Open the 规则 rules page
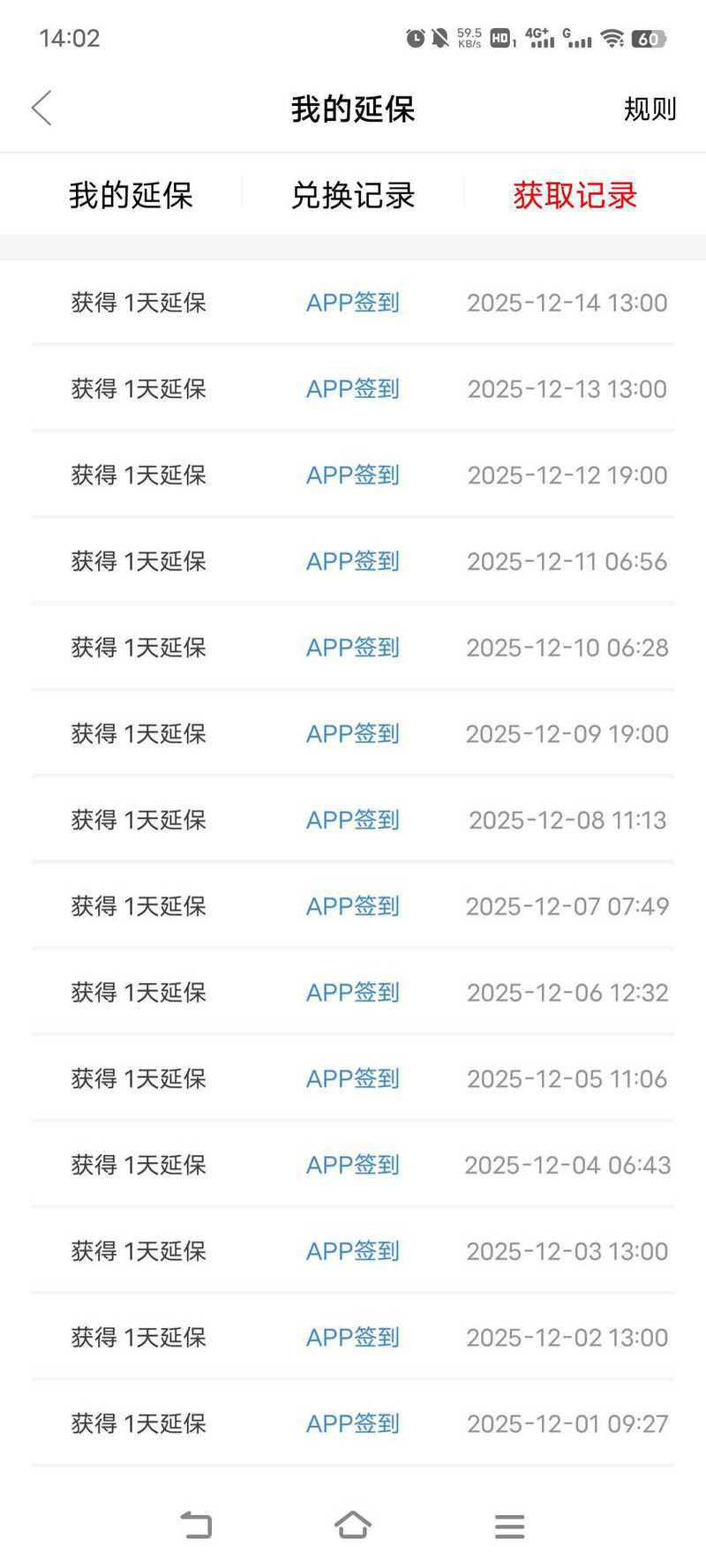The image size is (706, 1568). (x=650, y=109)
